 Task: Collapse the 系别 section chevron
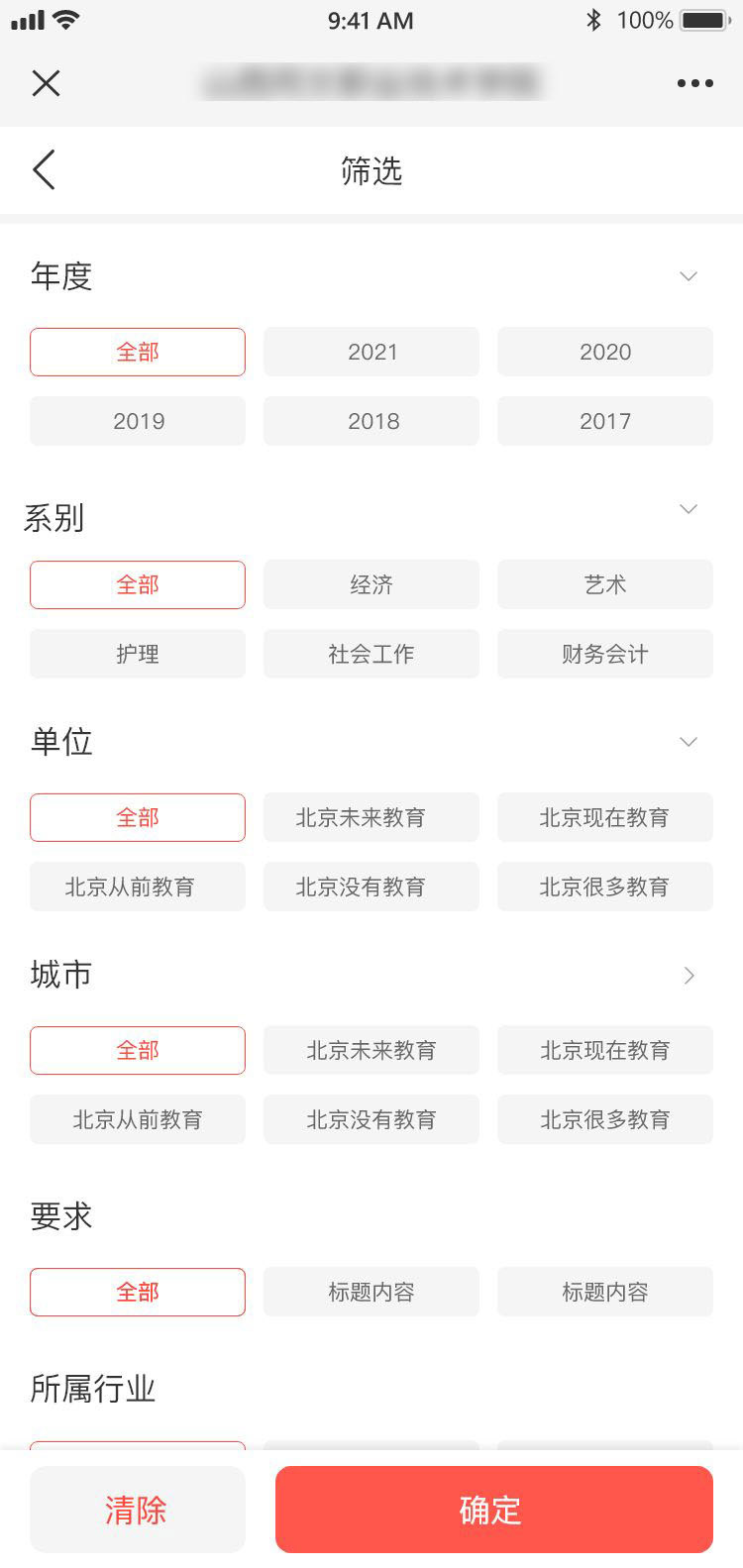coord(689,509)
